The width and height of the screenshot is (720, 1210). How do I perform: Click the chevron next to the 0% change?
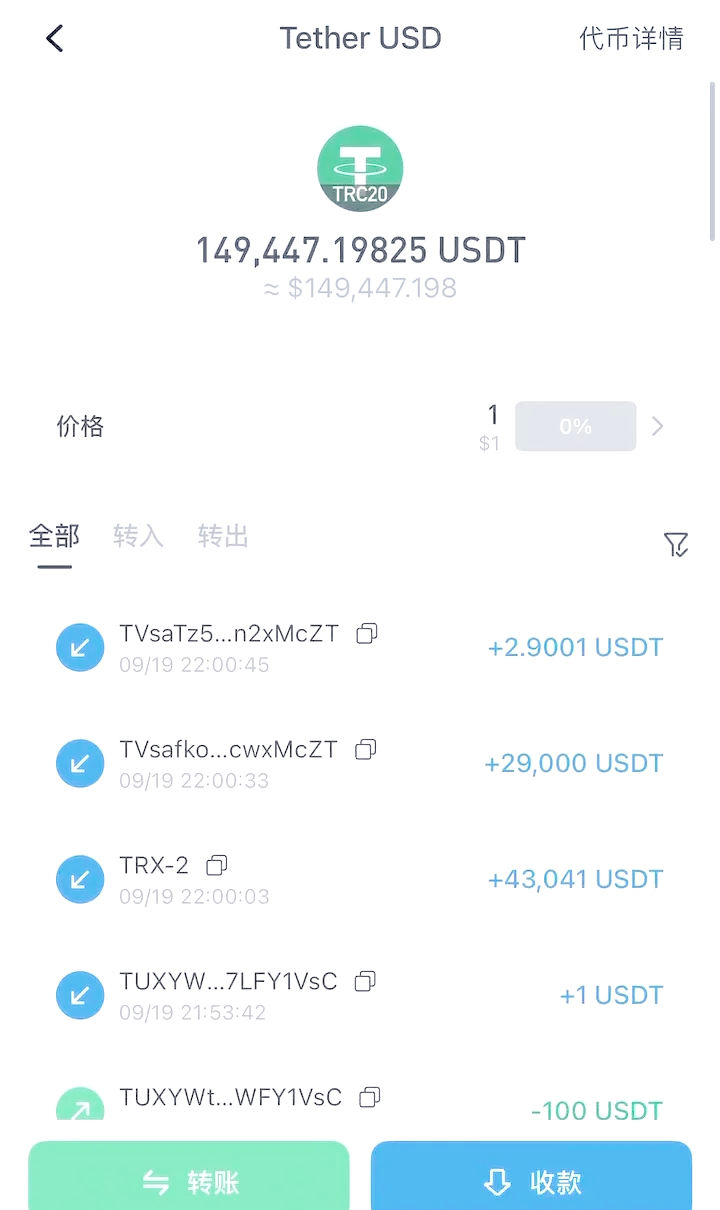tap(657, 426)
